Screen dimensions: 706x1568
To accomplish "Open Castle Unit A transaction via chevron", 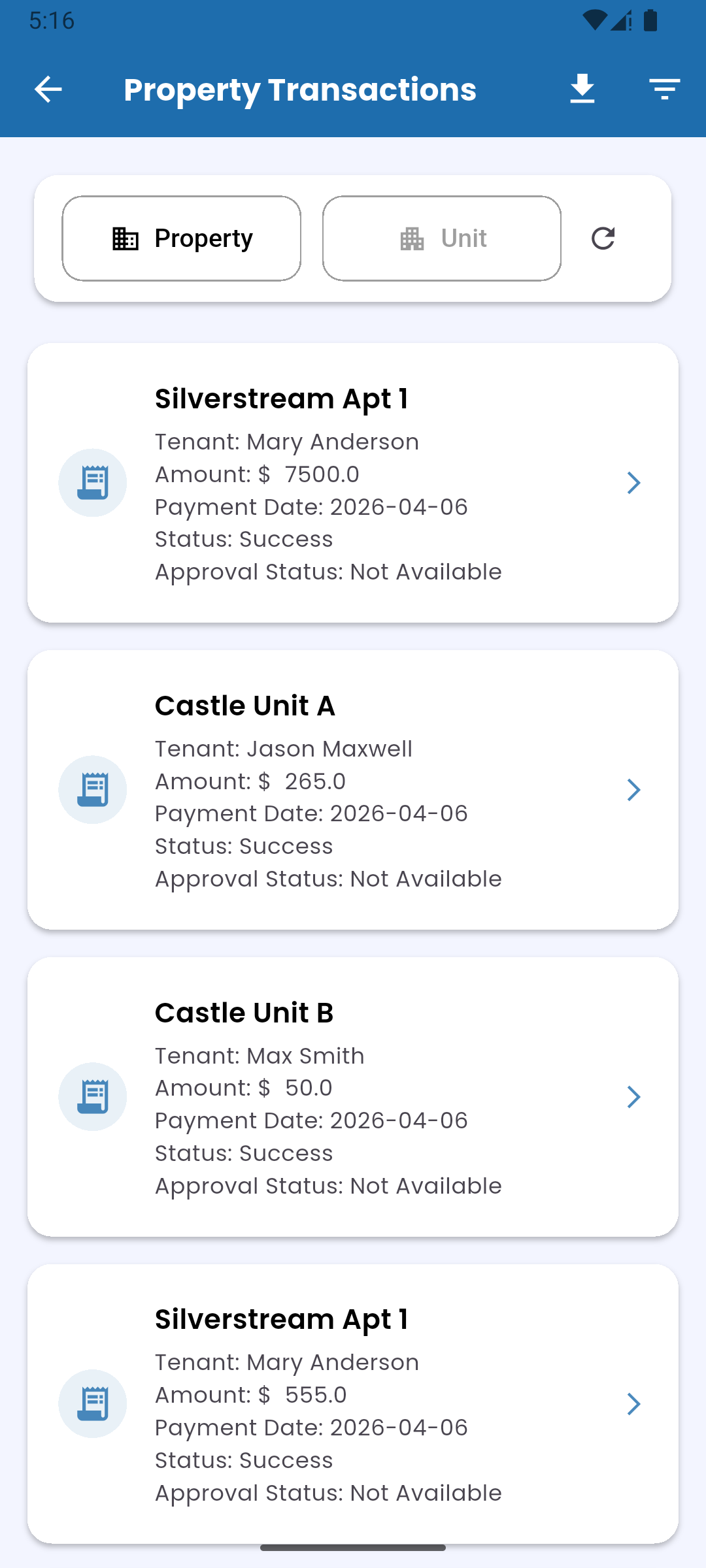I will (x=634, y=790).
